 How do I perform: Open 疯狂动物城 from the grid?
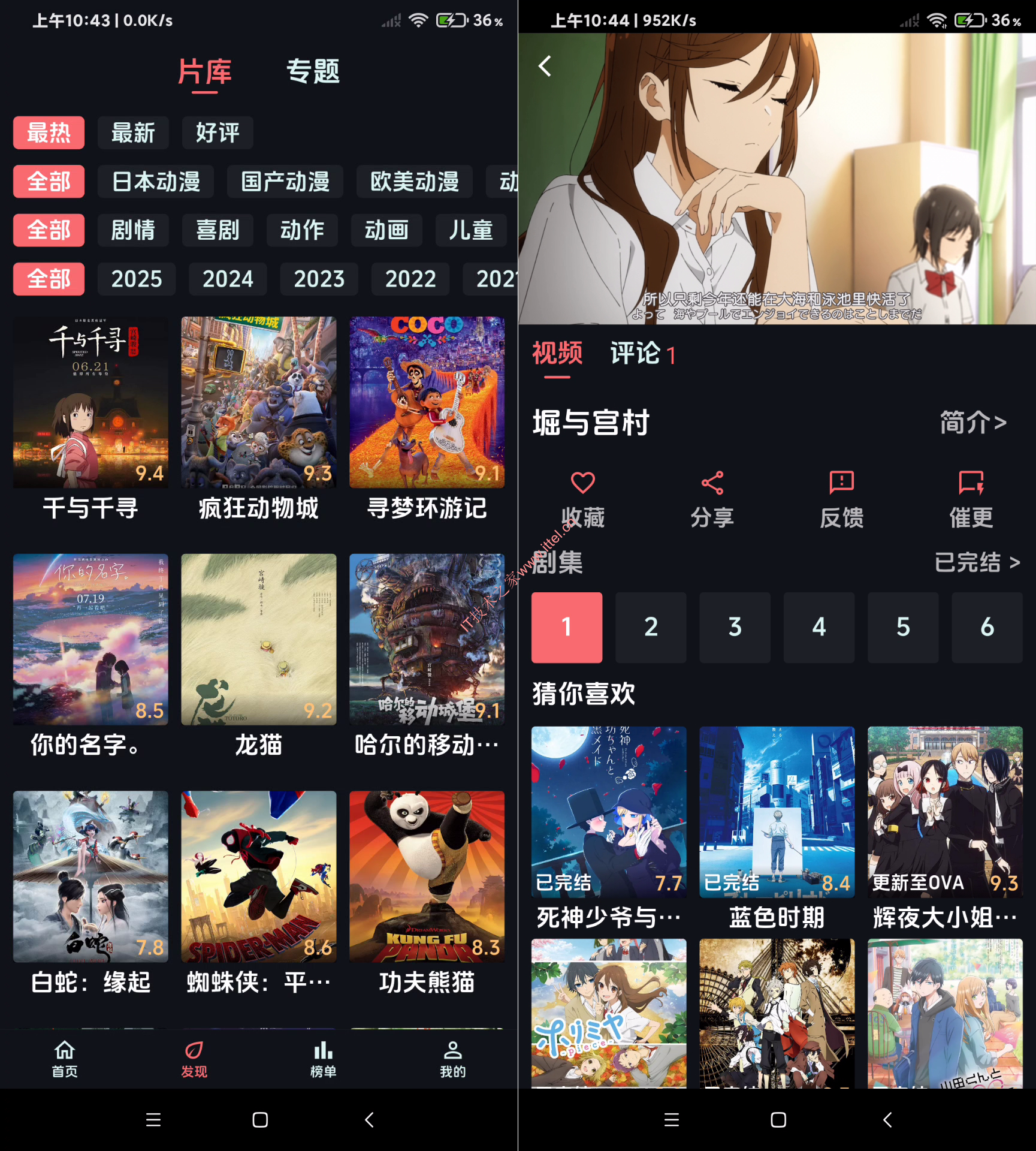tap(258, 402)
